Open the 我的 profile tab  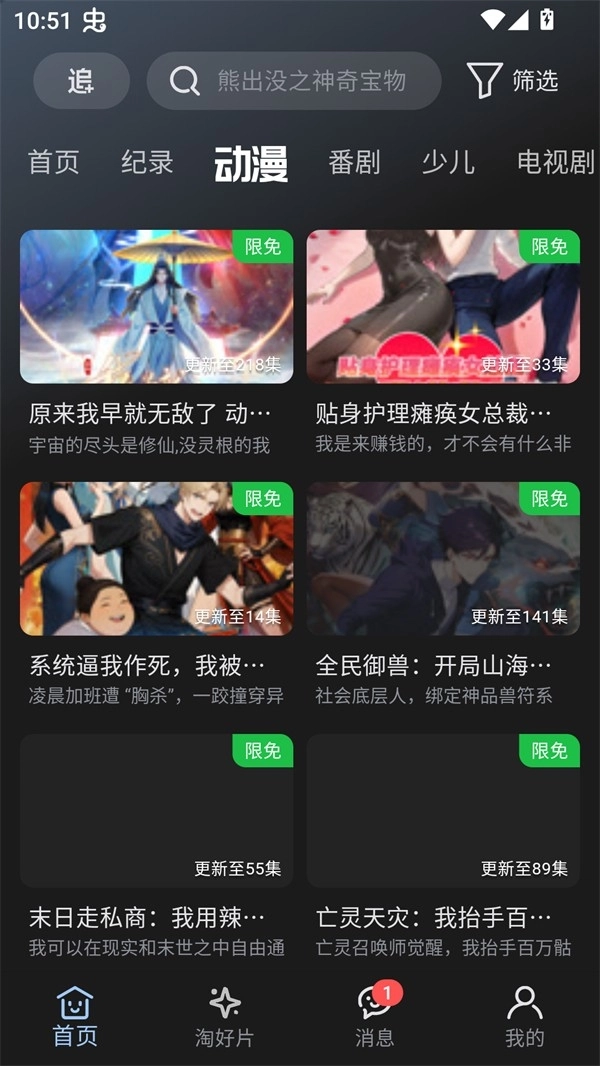[524, 1017]
